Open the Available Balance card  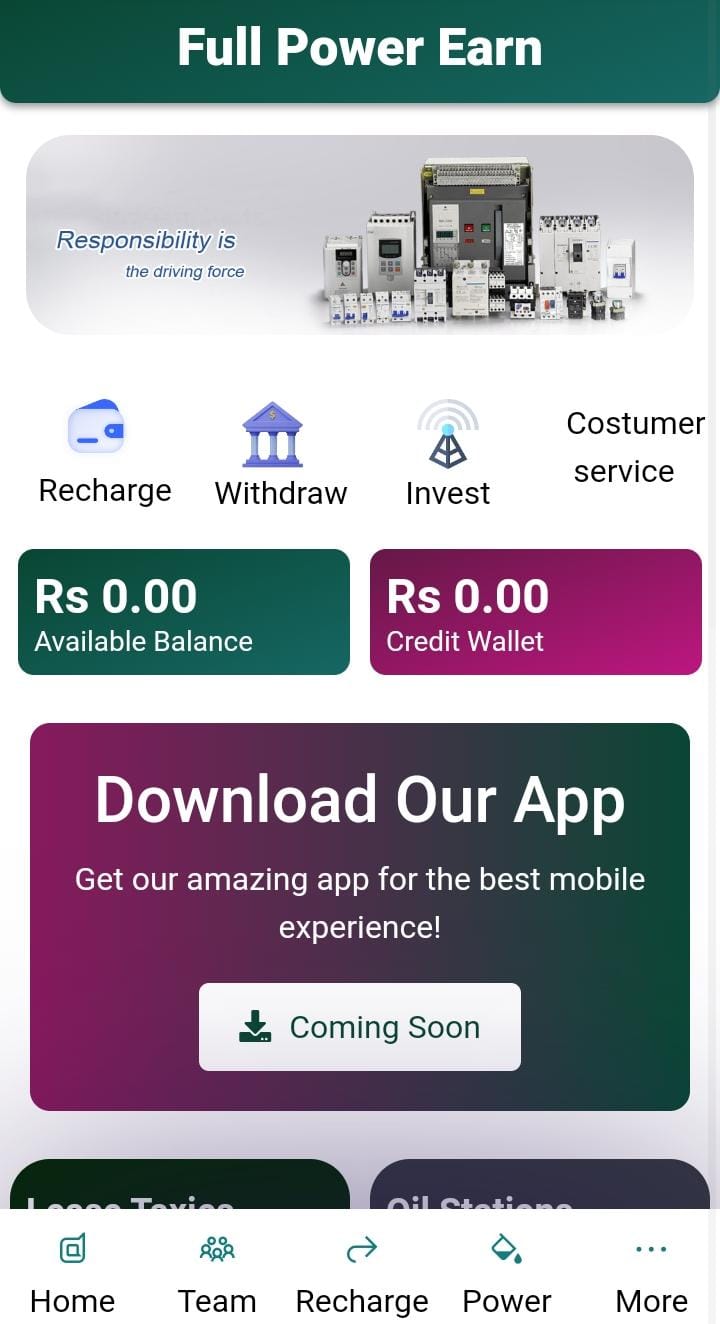pyautogui.click(x=184, y=612)
